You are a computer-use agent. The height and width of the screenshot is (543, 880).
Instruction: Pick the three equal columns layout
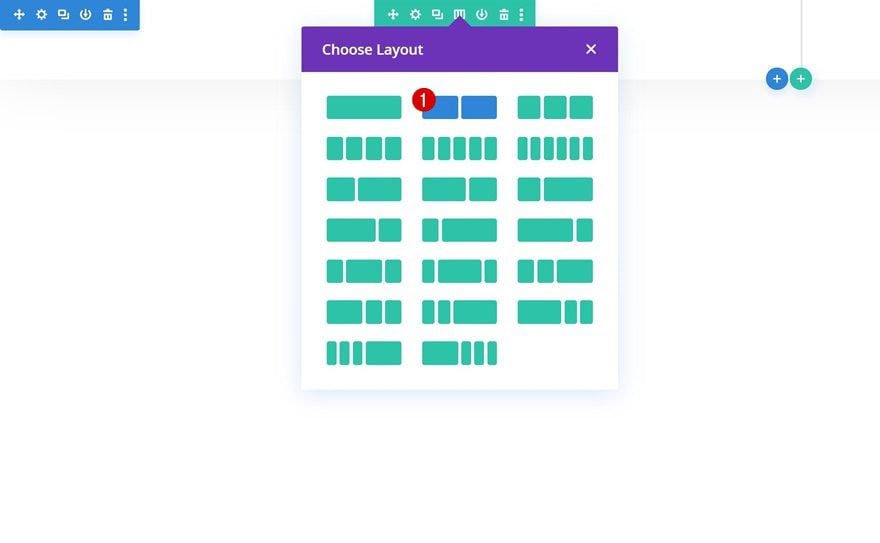pyautogui.click(x=555, y=107)
